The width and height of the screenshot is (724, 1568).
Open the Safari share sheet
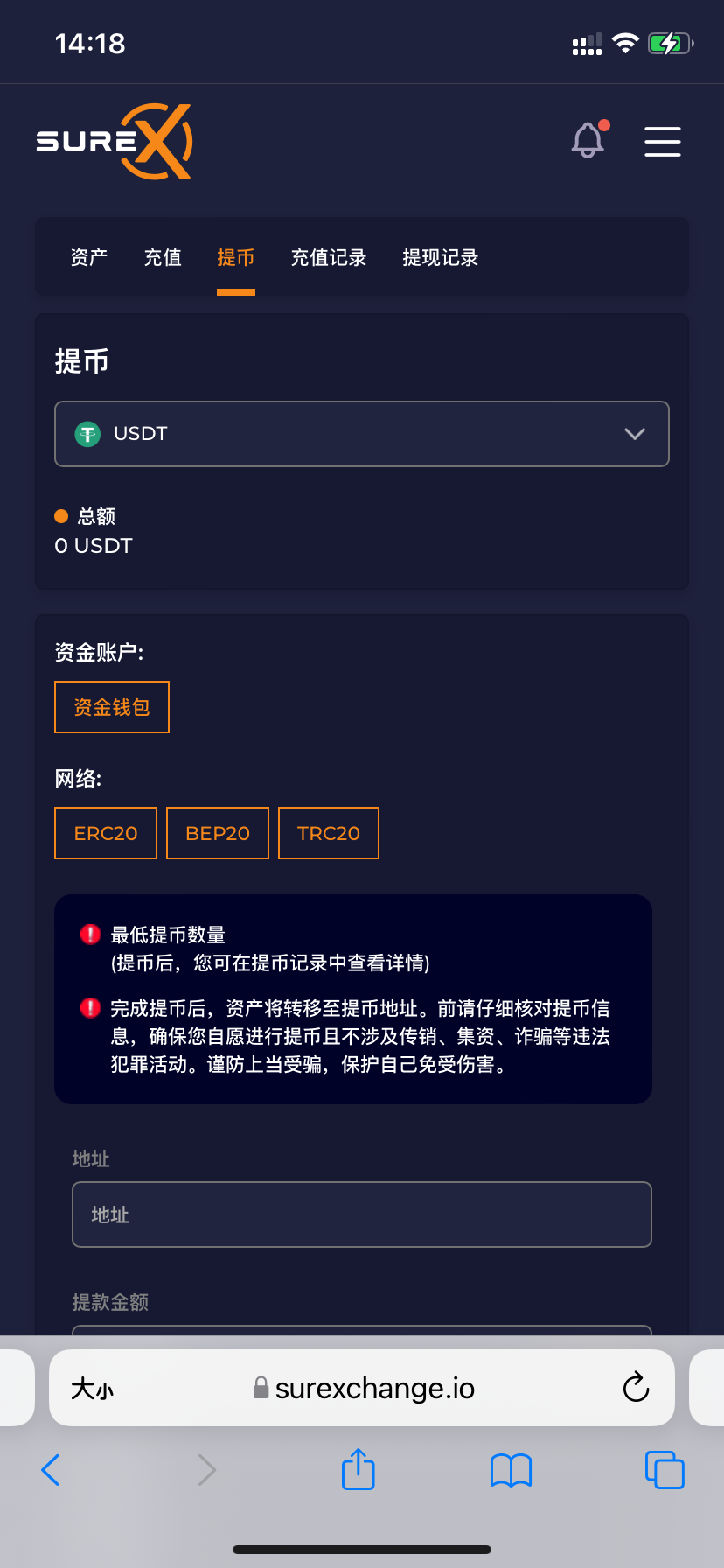point(359,1470)
